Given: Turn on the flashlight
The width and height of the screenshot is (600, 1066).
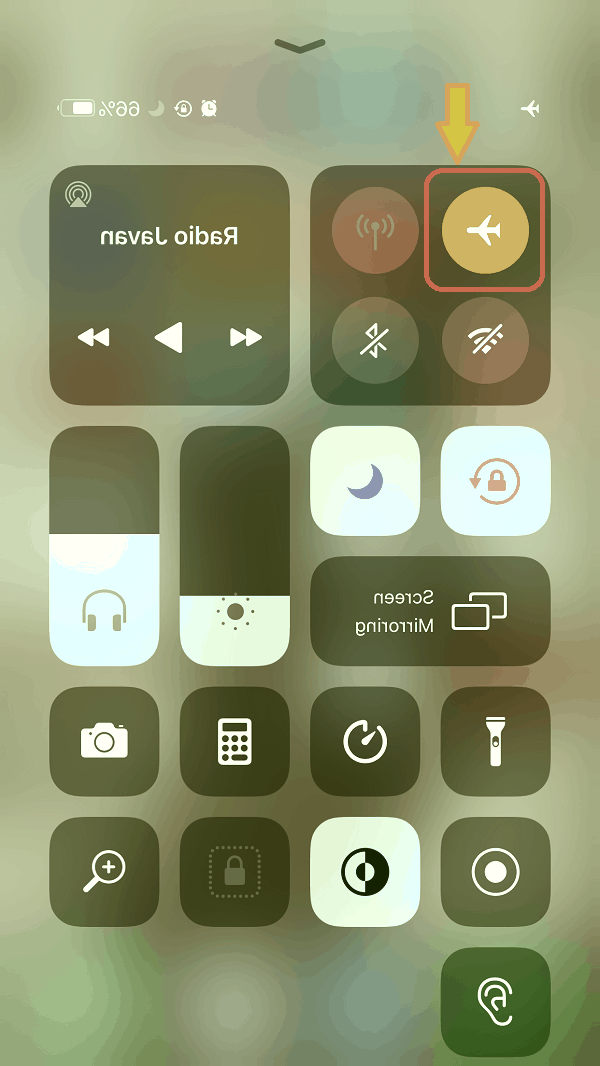Looking at the screenshot, I should click(x=495, y=741).
